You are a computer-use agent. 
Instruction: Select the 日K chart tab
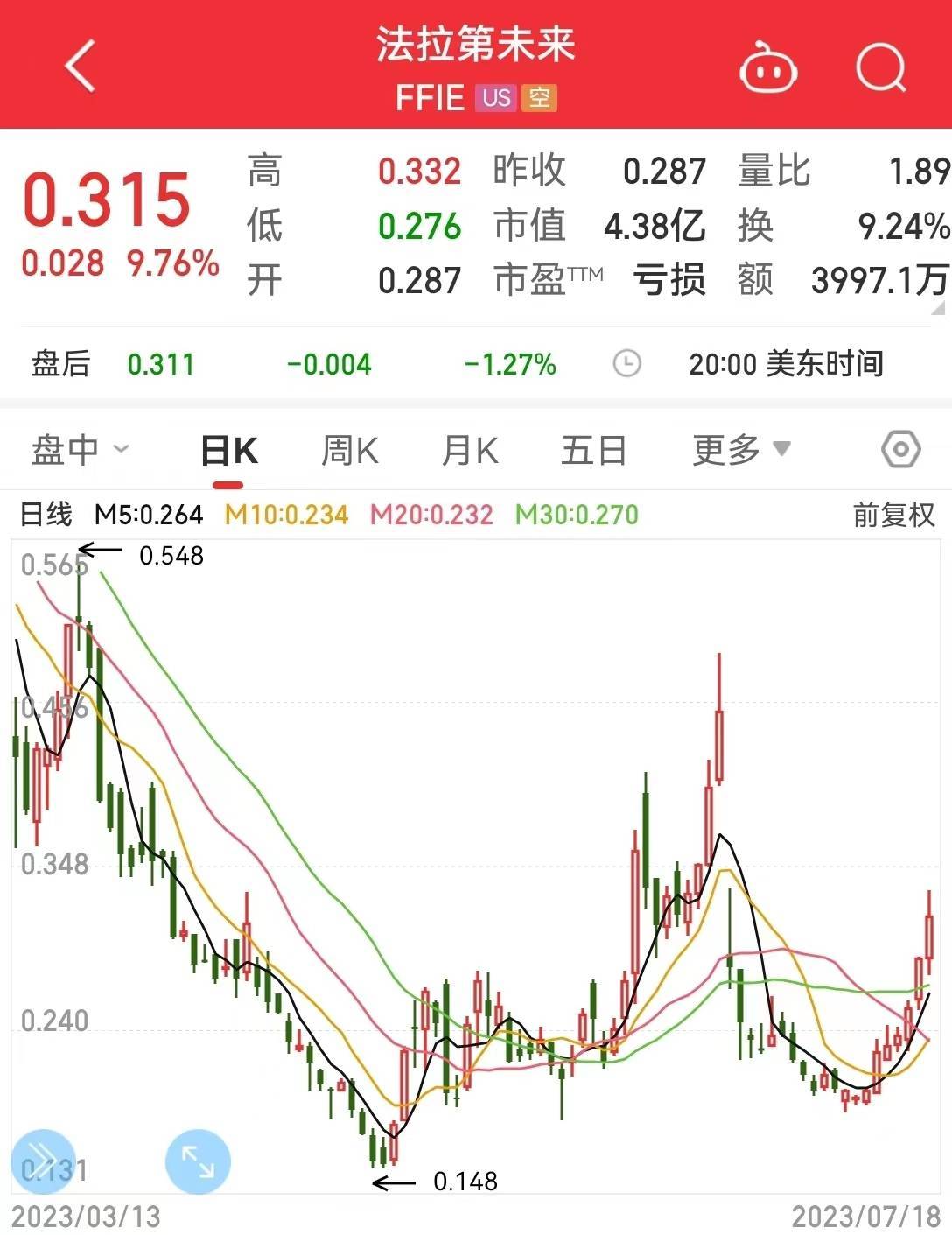[x=228, y=452]
